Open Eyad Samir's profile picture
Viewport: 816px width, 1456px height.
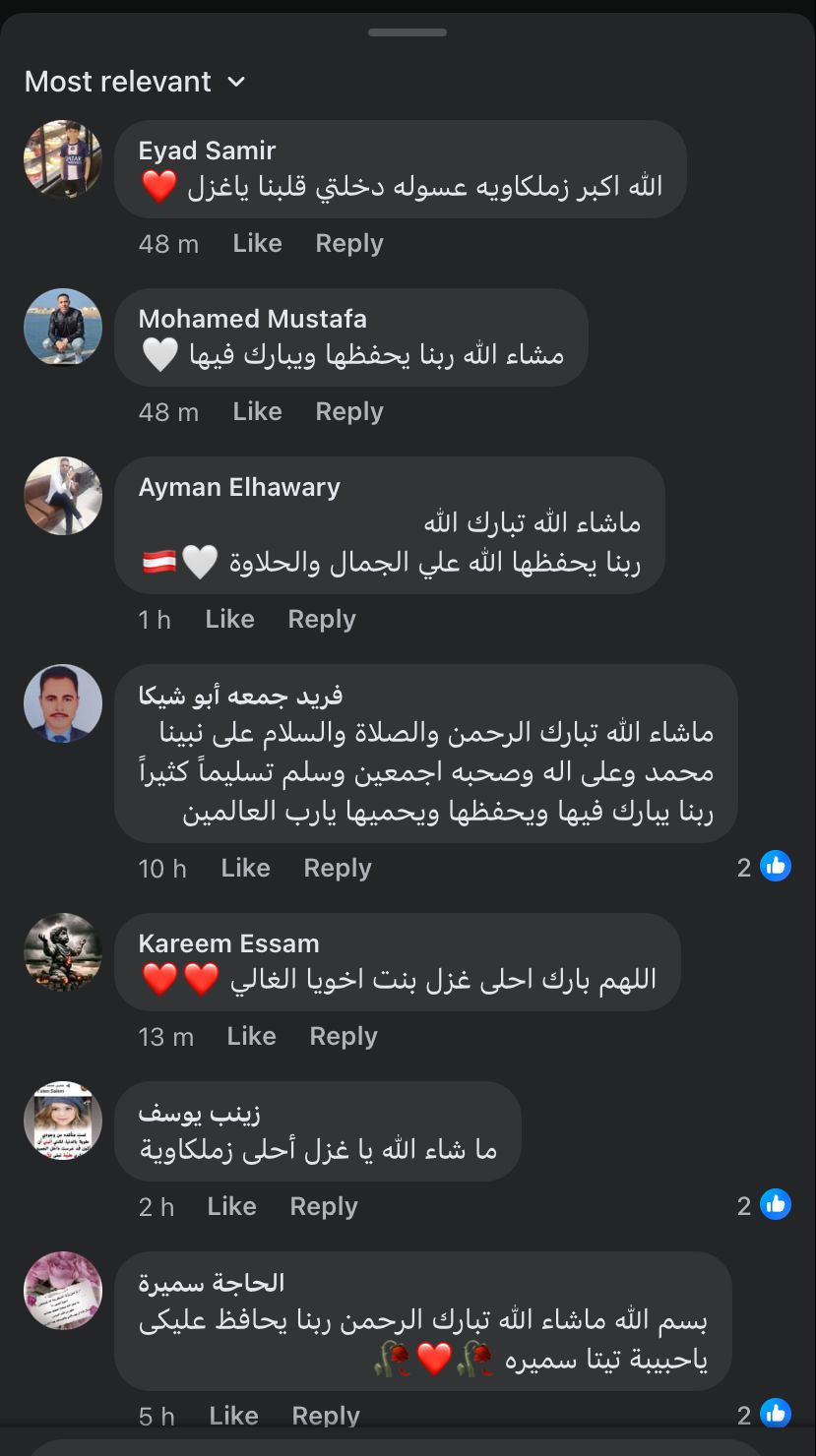click(63, 159)
